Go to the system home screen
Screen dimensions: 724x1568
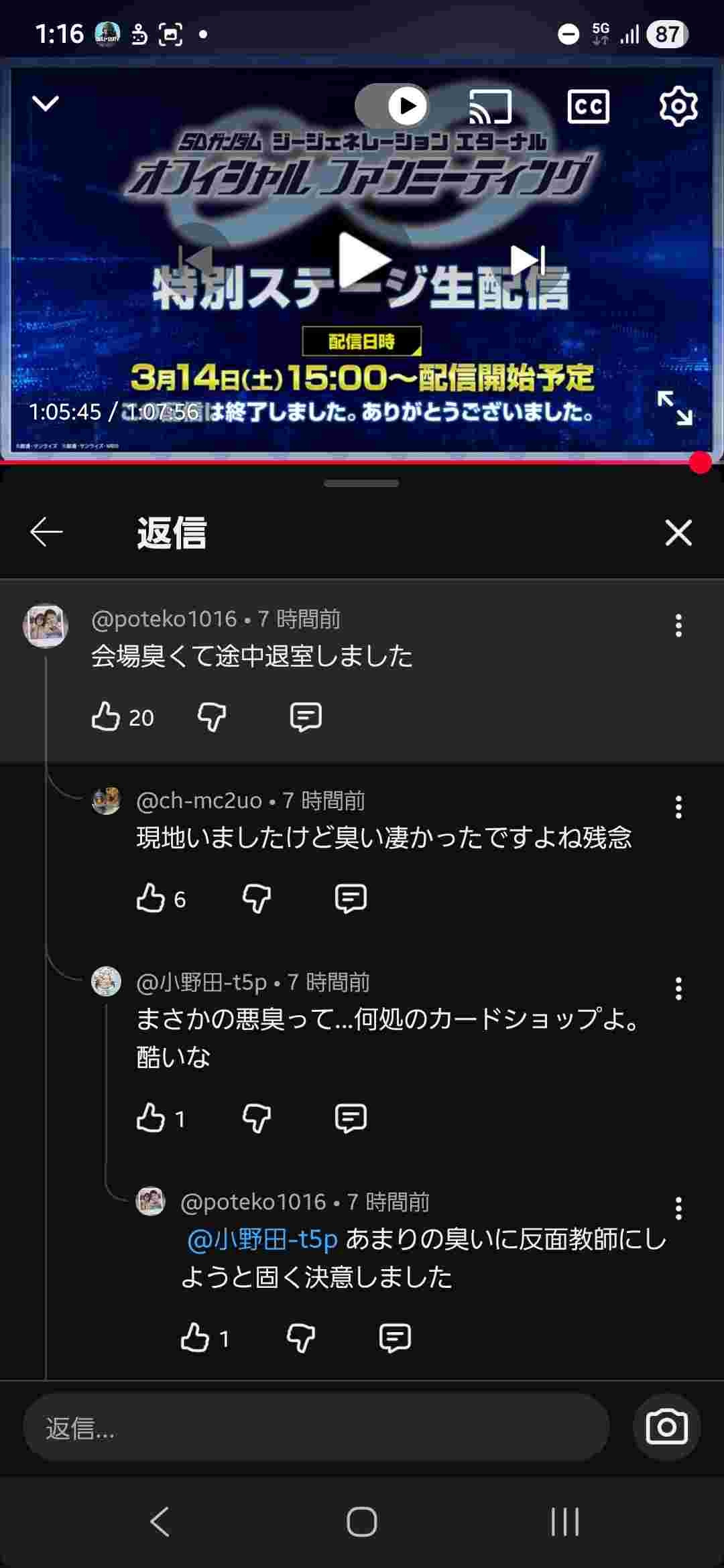tap(362, 1522)
